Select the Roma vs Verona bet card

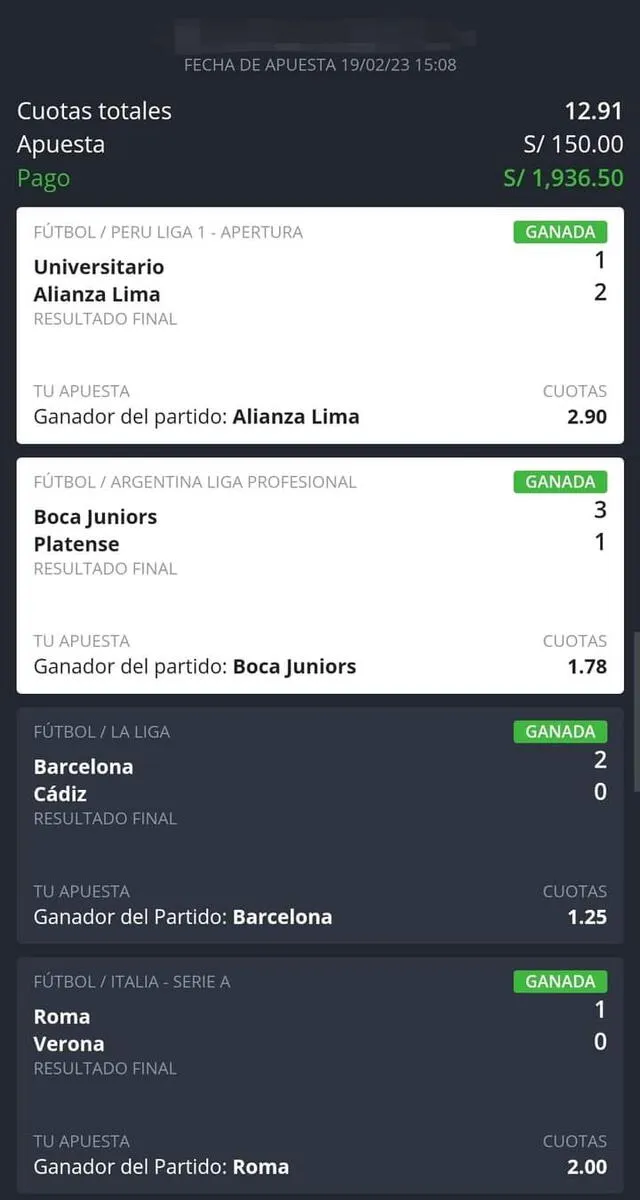pyautogui.click(x=320, y=1075)
